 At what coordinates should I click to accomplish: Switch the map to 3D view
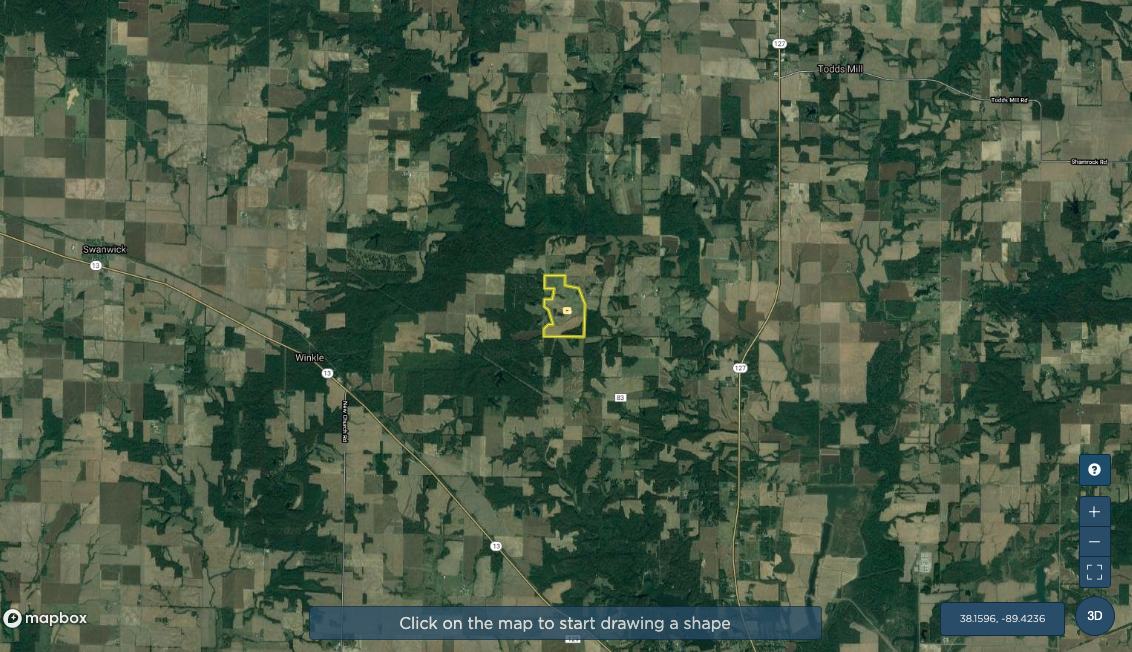[x=1094, y=616]
